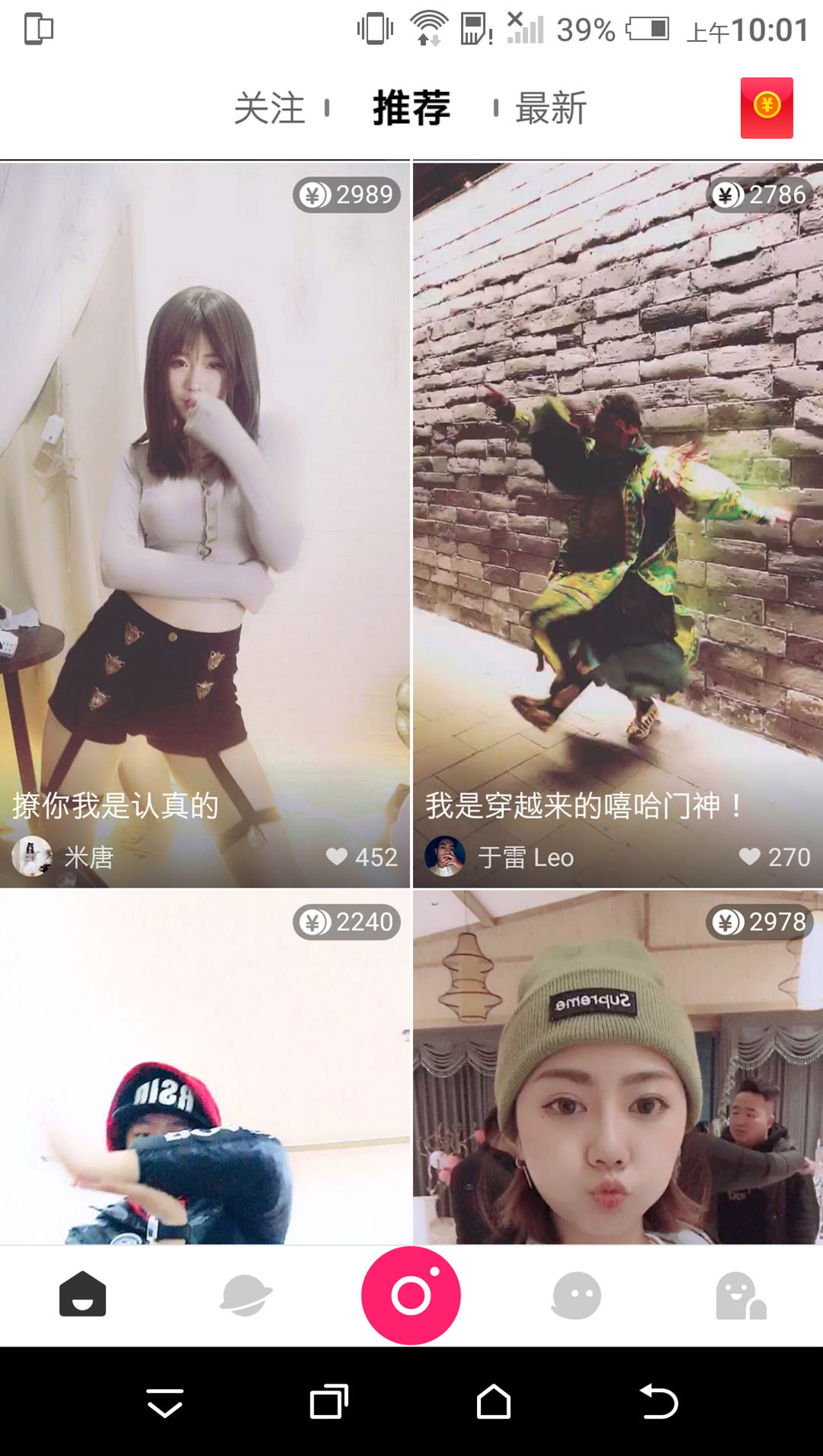Open the video 撩你我是认真的
Image resolution: width=823 pixels, height=1456 pixels.
(x=204, y=494)
